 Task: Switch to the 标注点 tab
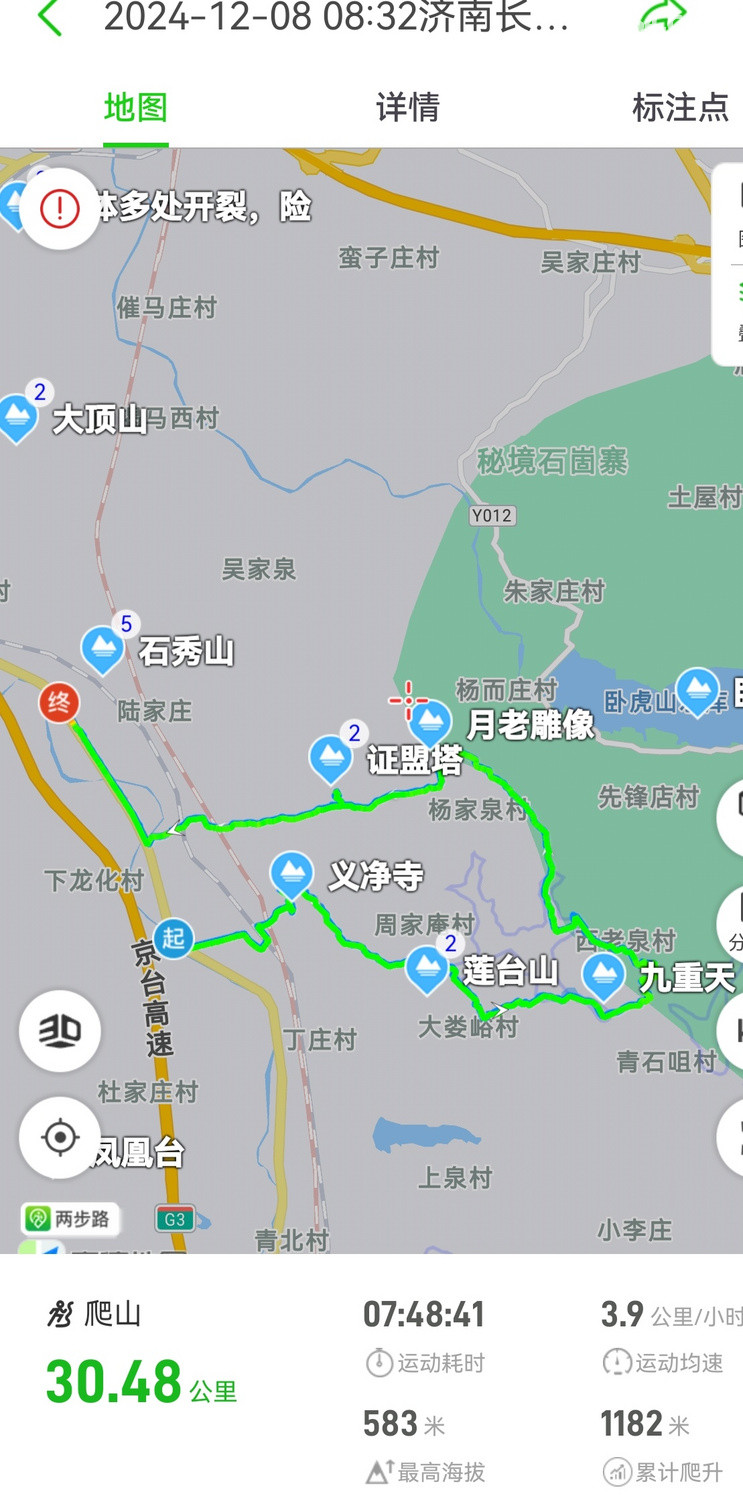pos(680,107)
